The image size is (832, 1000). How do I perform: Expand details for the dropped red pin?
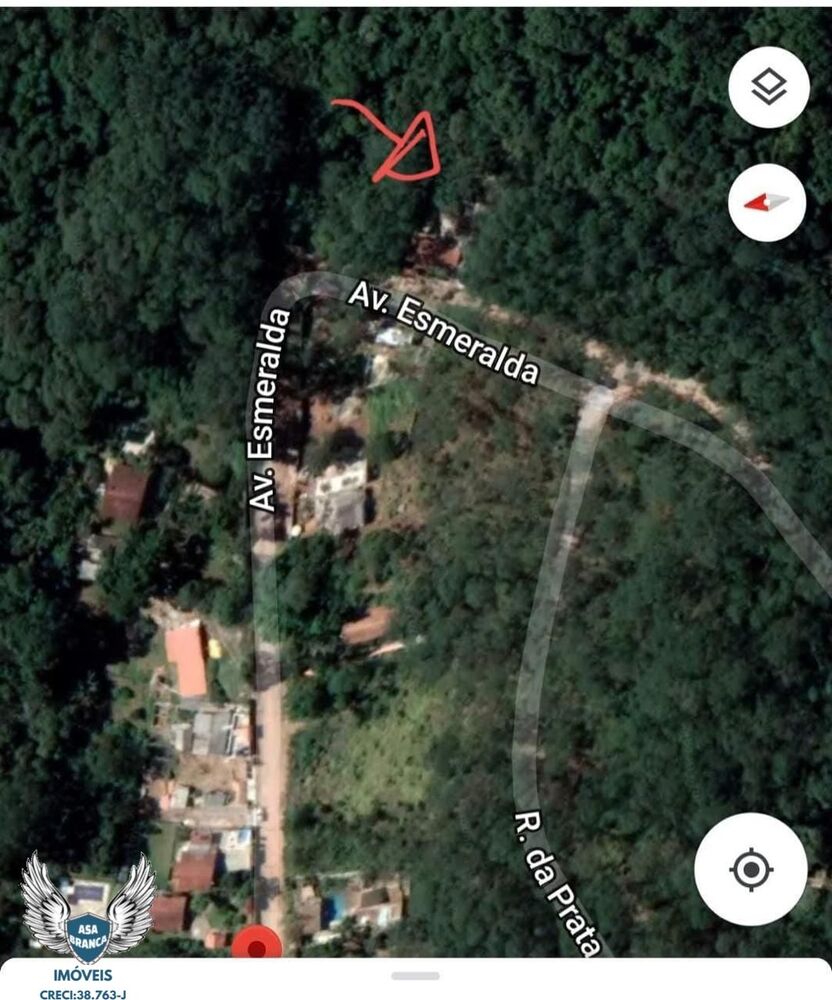point(255,944)
